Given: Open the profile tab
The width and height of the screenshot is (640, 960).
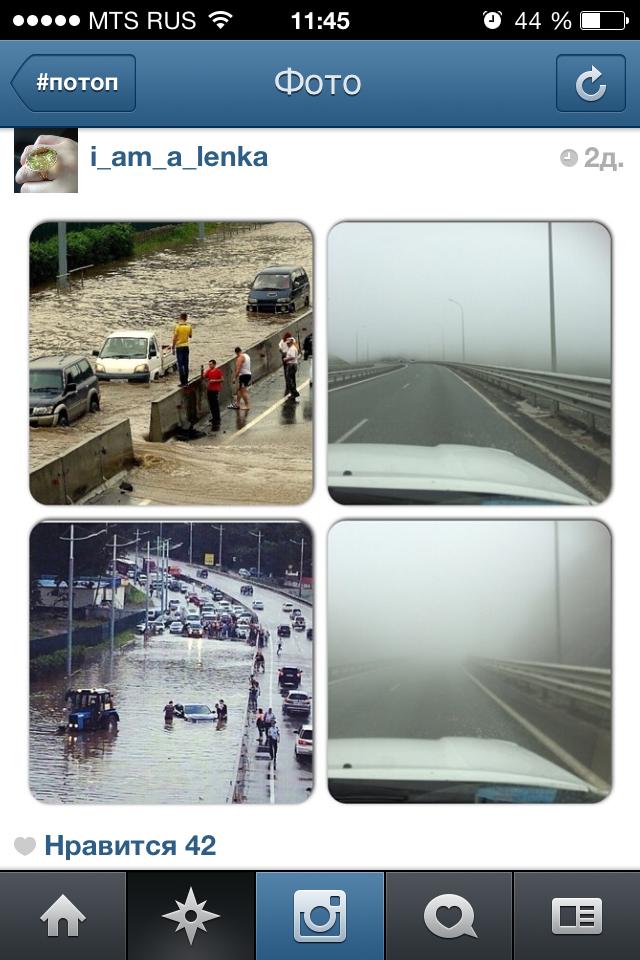Looking at the screenshot, I should pos(576,916).
